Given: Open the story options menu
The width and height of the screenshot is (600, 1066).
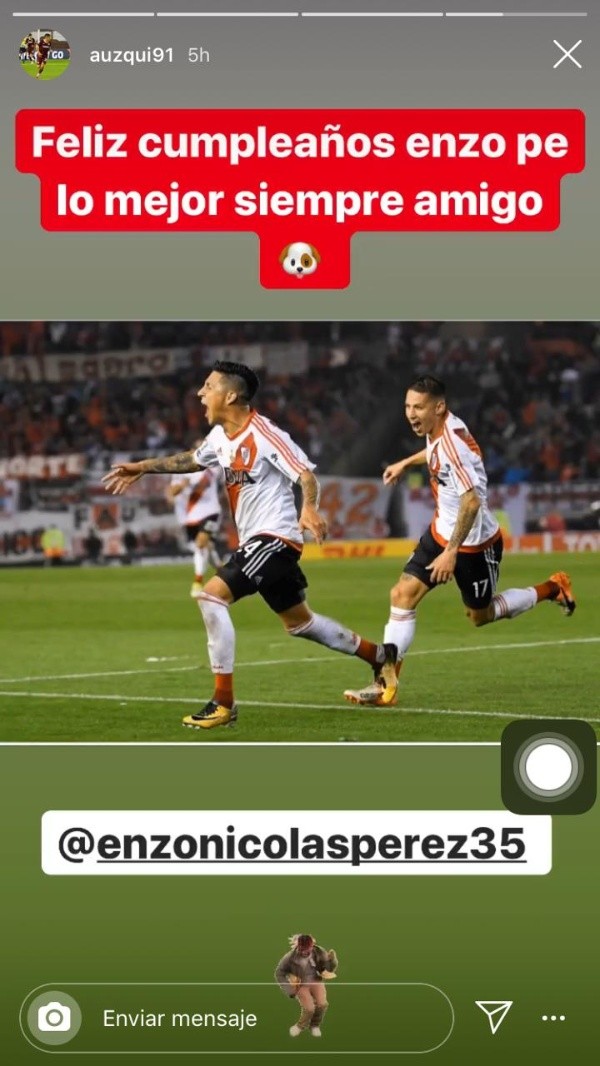Looking at the screenshot, I should click(553, 1018).
